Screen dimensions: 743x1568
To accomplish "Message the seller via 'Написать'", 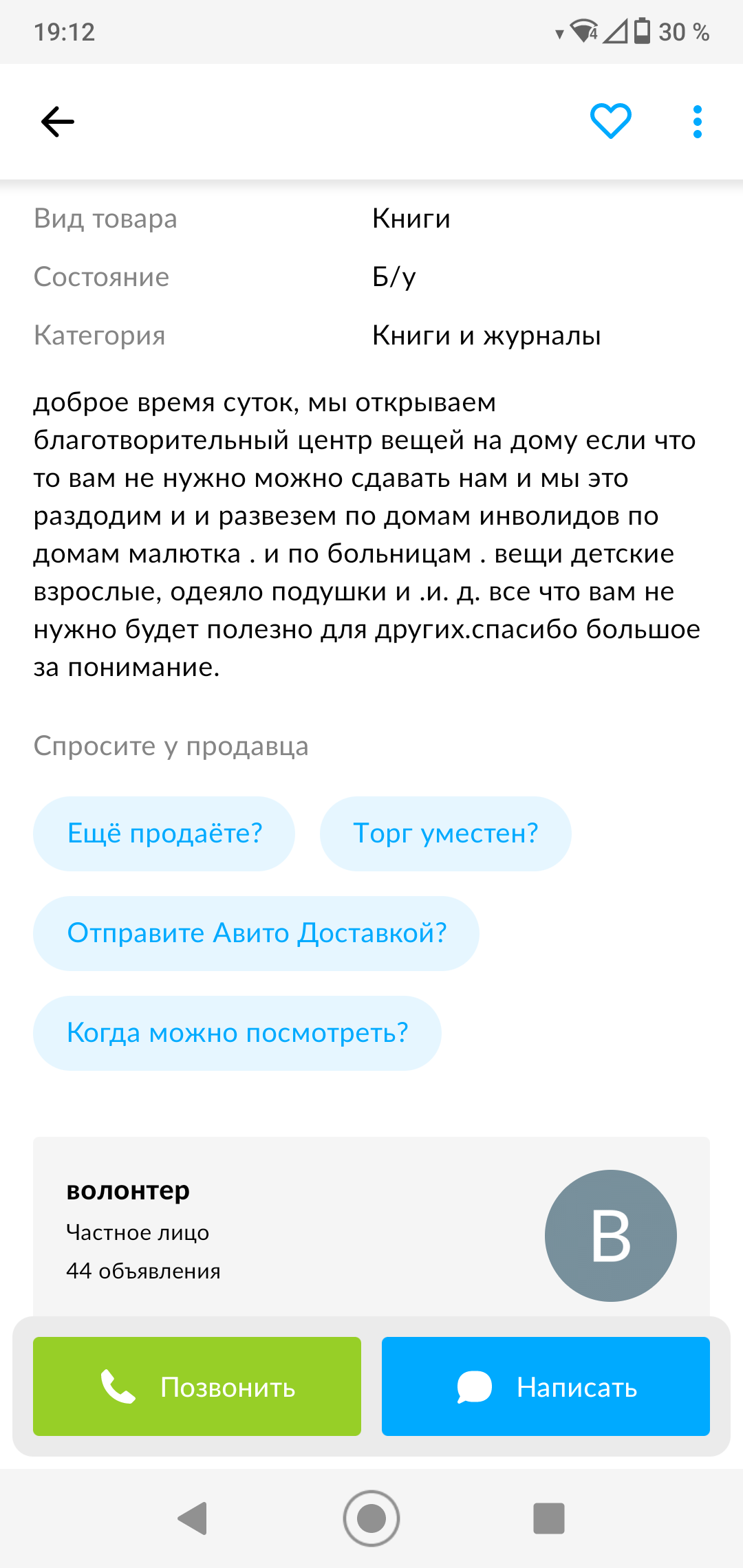I will point(546,1386).
